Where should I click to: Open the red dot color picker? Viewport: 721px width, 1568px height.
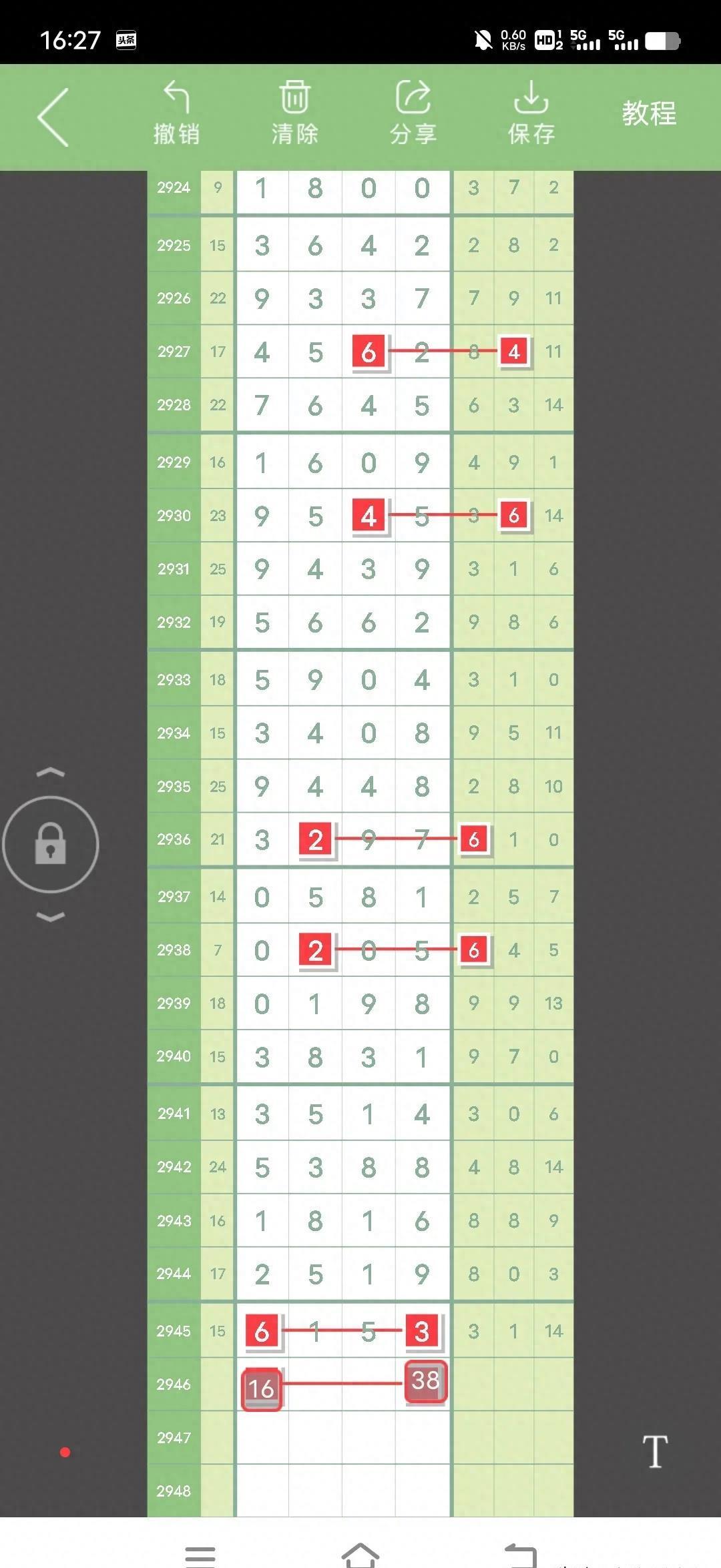pyautogui.click(x=65, y=1452)
